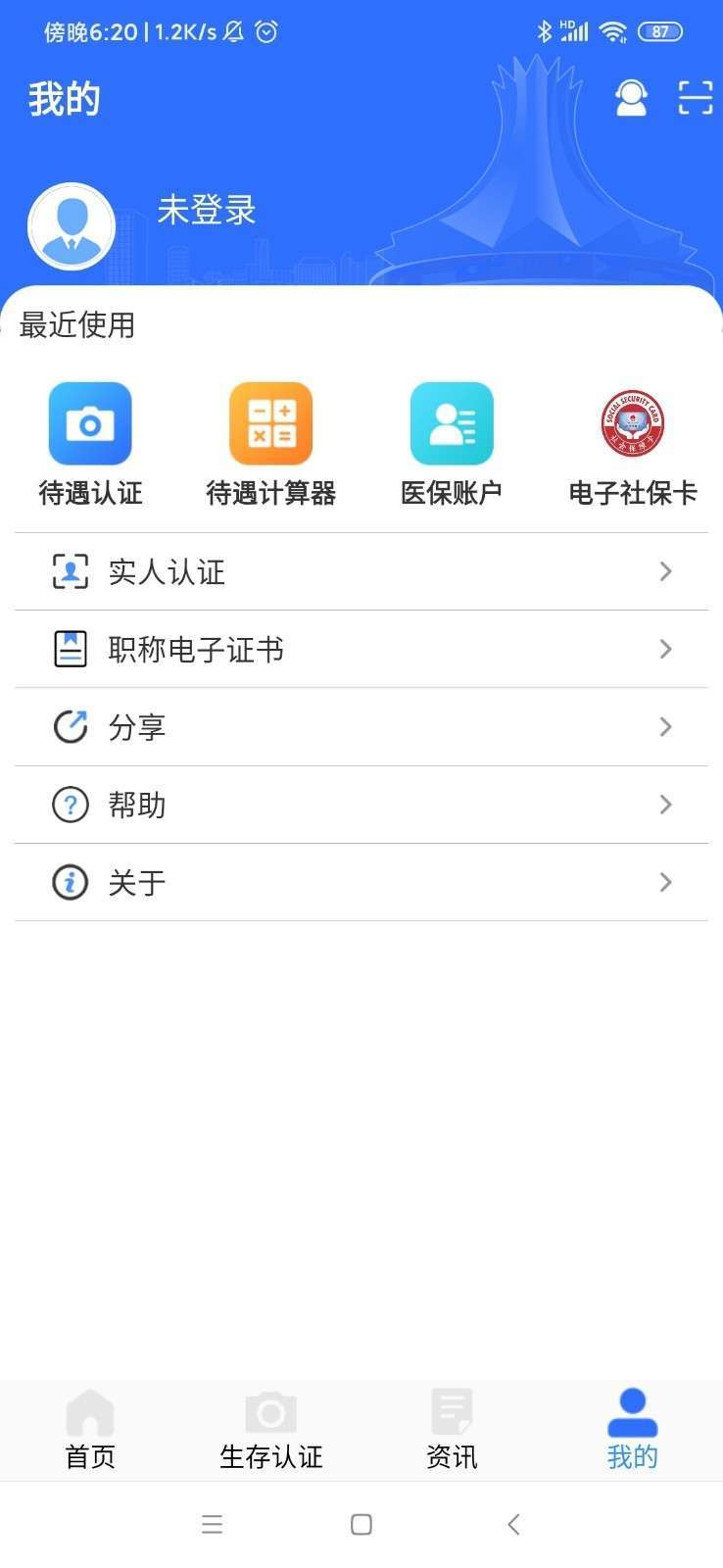Open the 待遇认证 camera icon
The width and height of the screenshot is (723, 1568).
(90, 422)
